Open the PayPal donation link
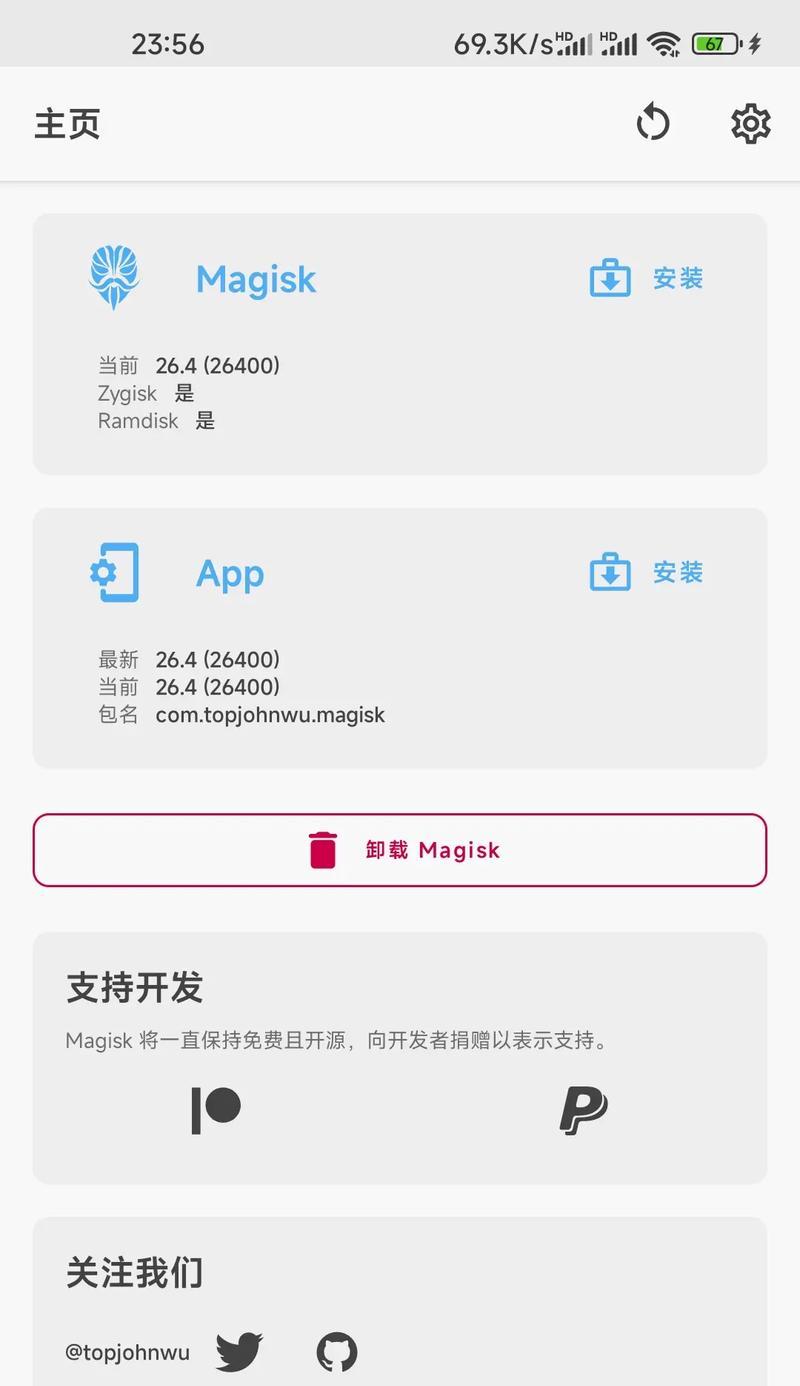 click(x=583, y=1110)
